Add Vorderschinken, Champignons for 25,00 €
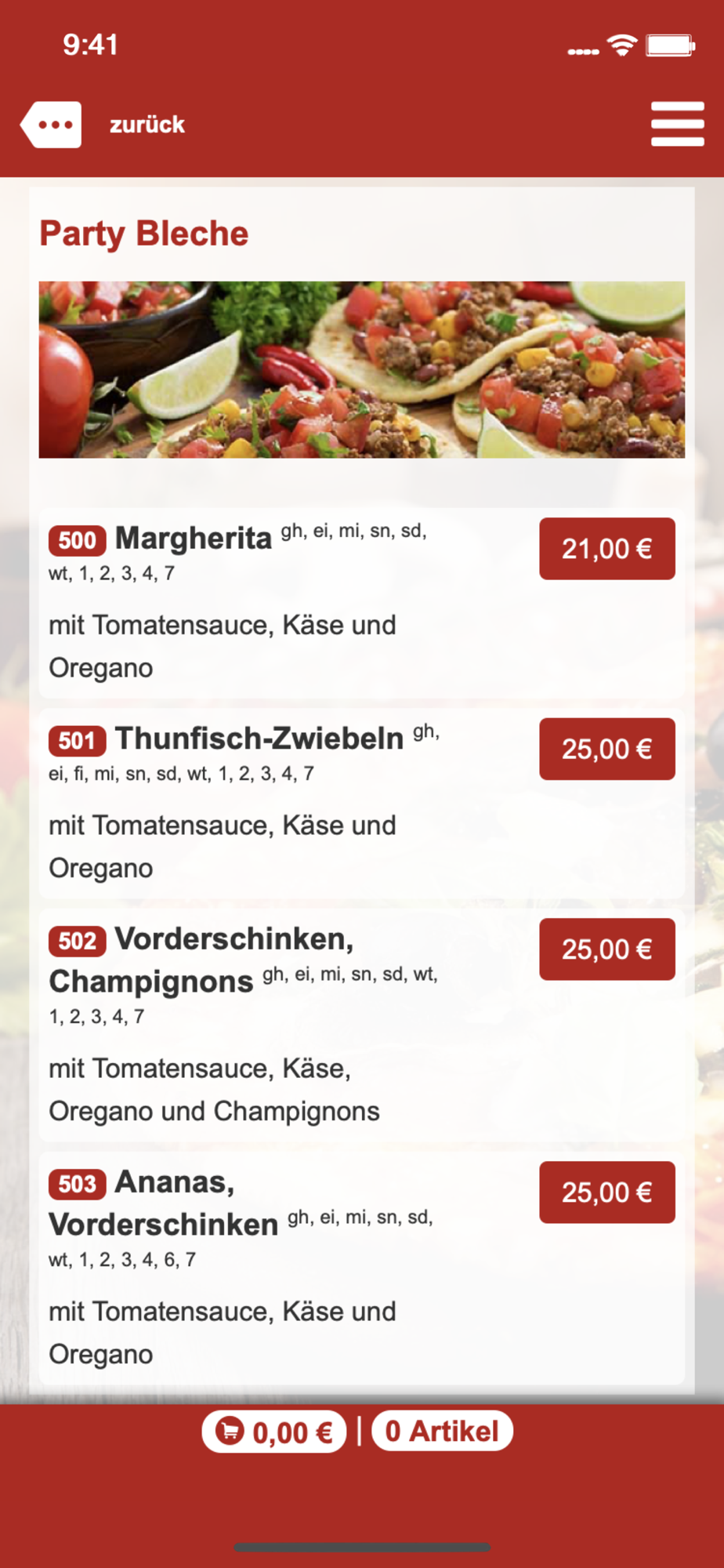The height and width of the screenshot is (1568, 724). (x=606, y=949)
